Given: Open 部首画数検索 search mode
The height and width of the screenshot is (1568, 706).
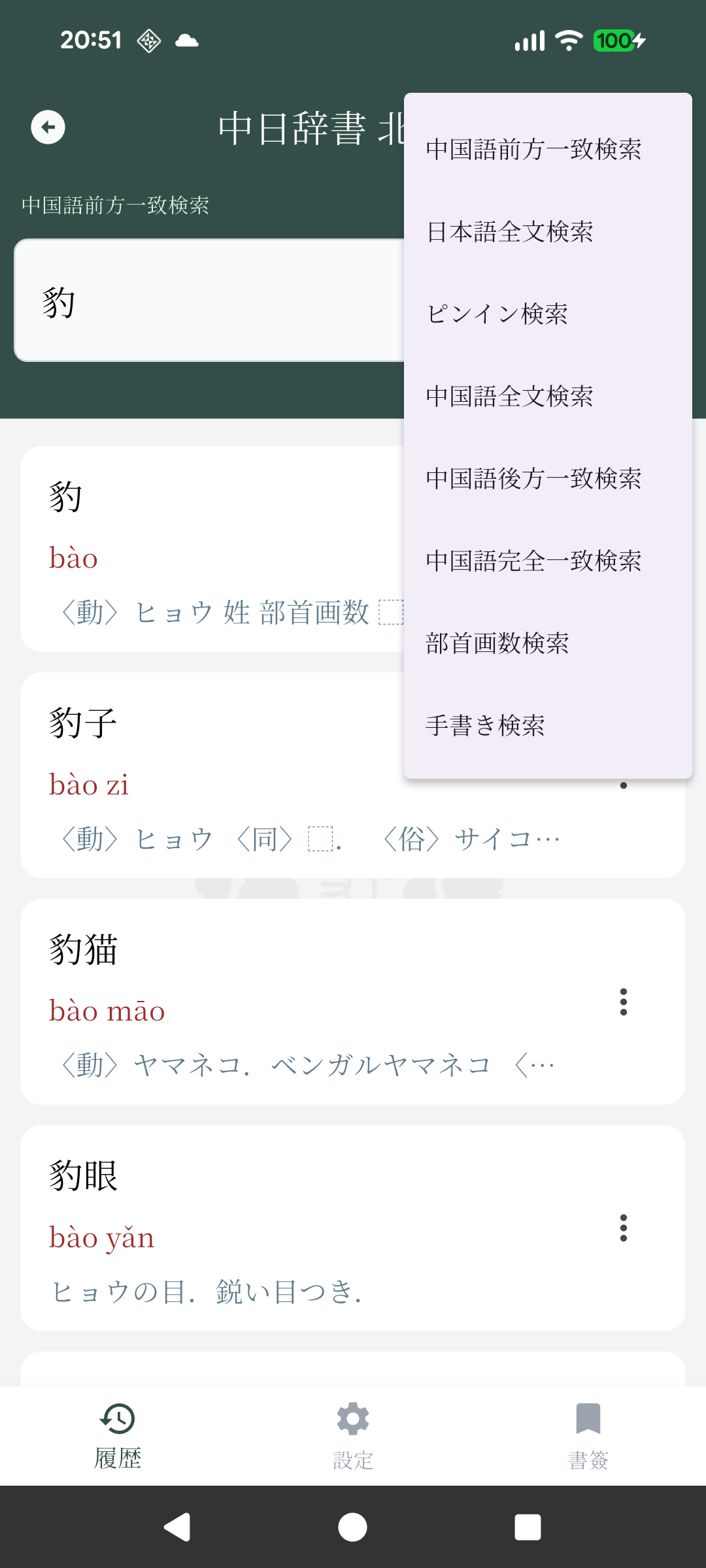Looking at the screenshot, I should 497,644.
